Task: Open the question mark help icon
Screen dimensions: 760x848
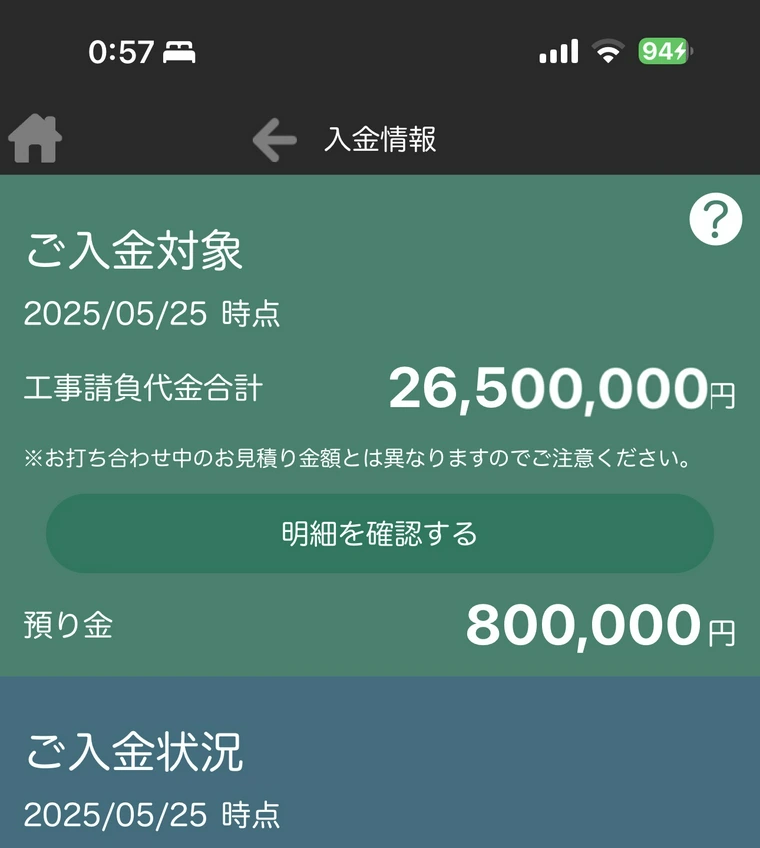Action: 715,220
